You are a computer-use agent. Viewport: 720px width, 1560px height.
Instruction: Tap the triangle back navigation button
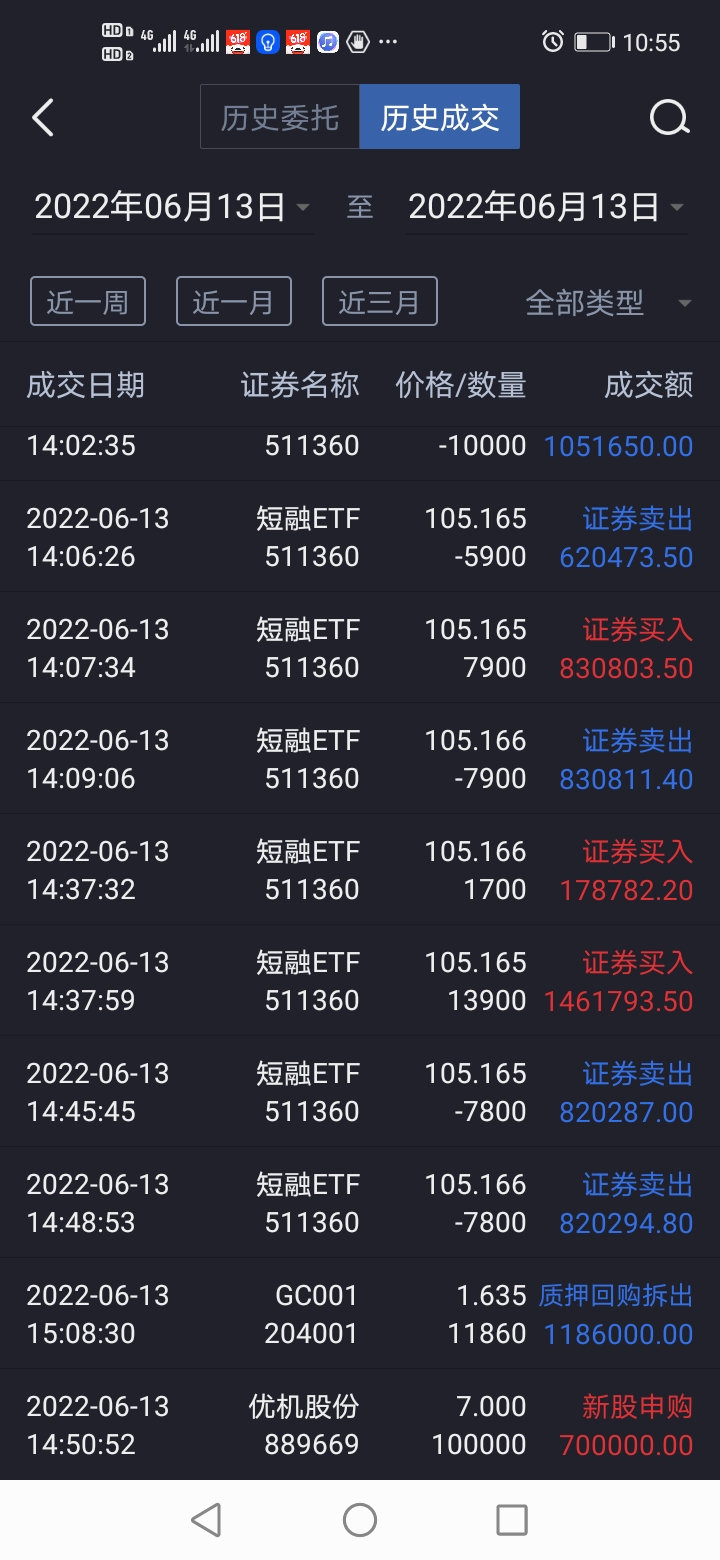click(206, 1519)
